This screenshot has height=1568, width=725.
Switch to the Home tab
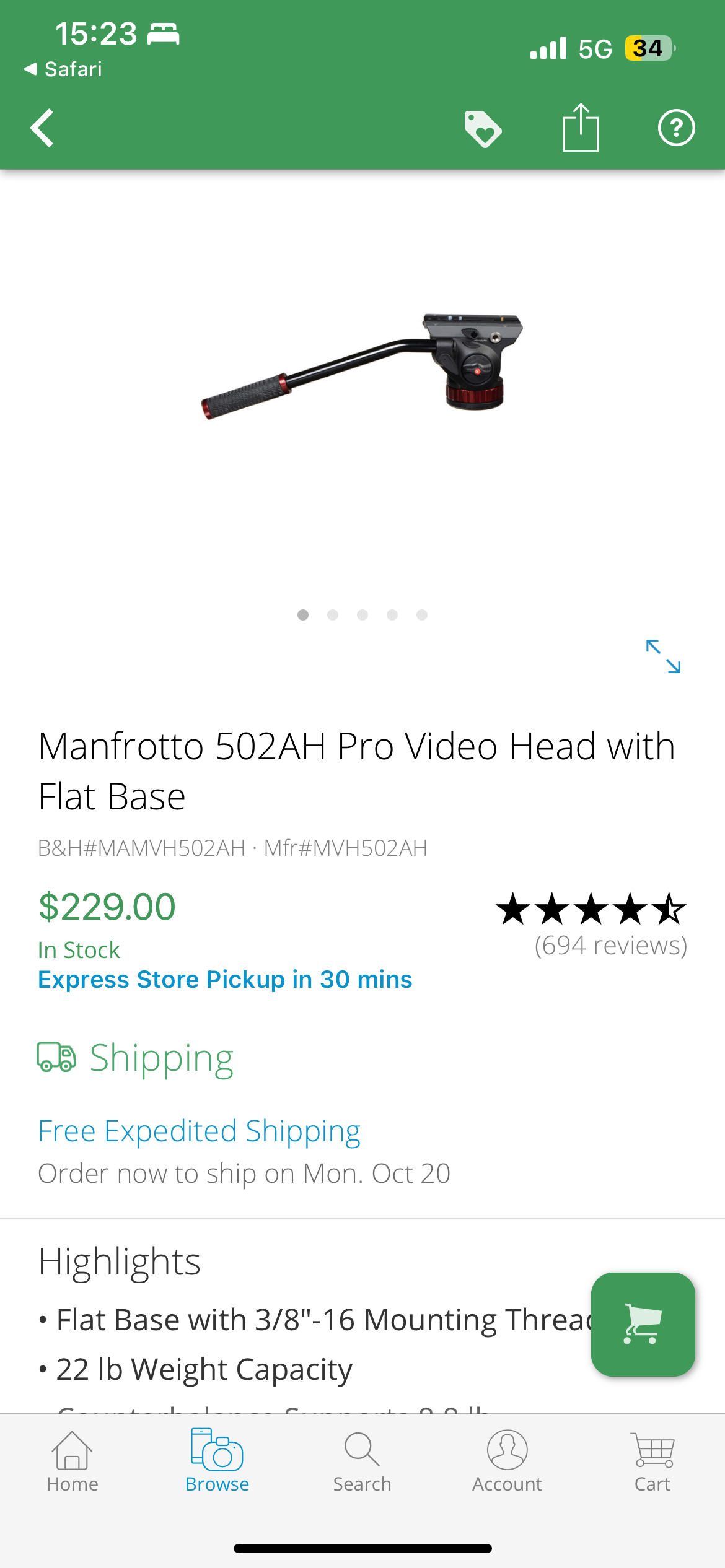click(72, 1462)
